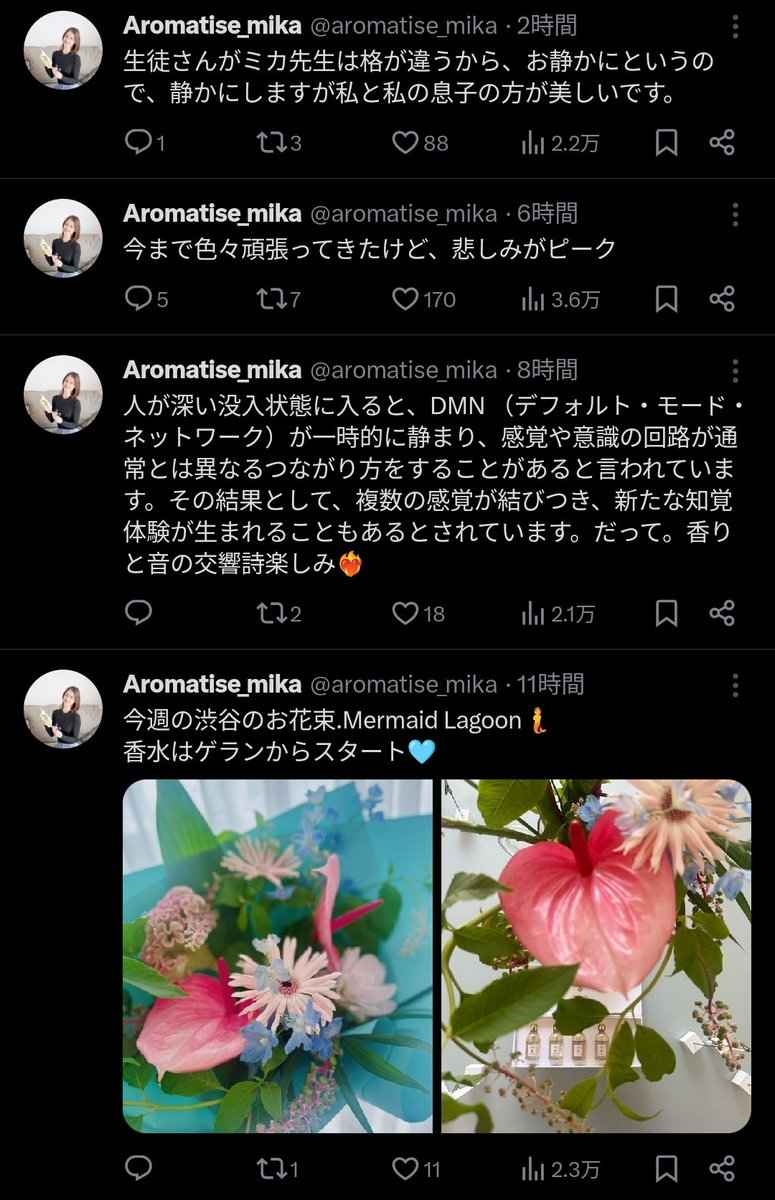775x1200 pixels.
Task: Open the profile avatar on the Mermaid Lagoon post
Action: tap(62, 708)
